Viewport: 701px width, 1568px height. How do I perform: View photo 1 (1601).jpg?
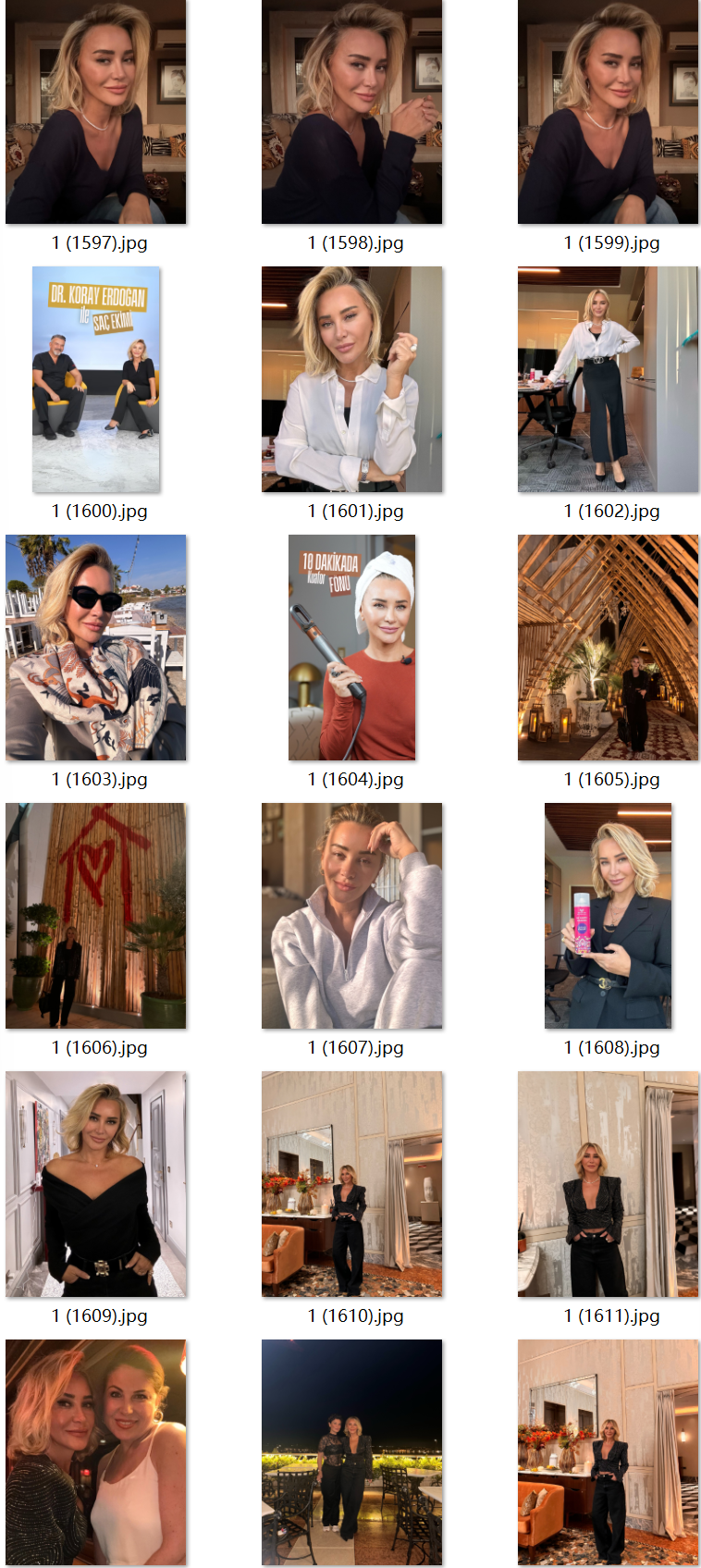tap(351, 379)
